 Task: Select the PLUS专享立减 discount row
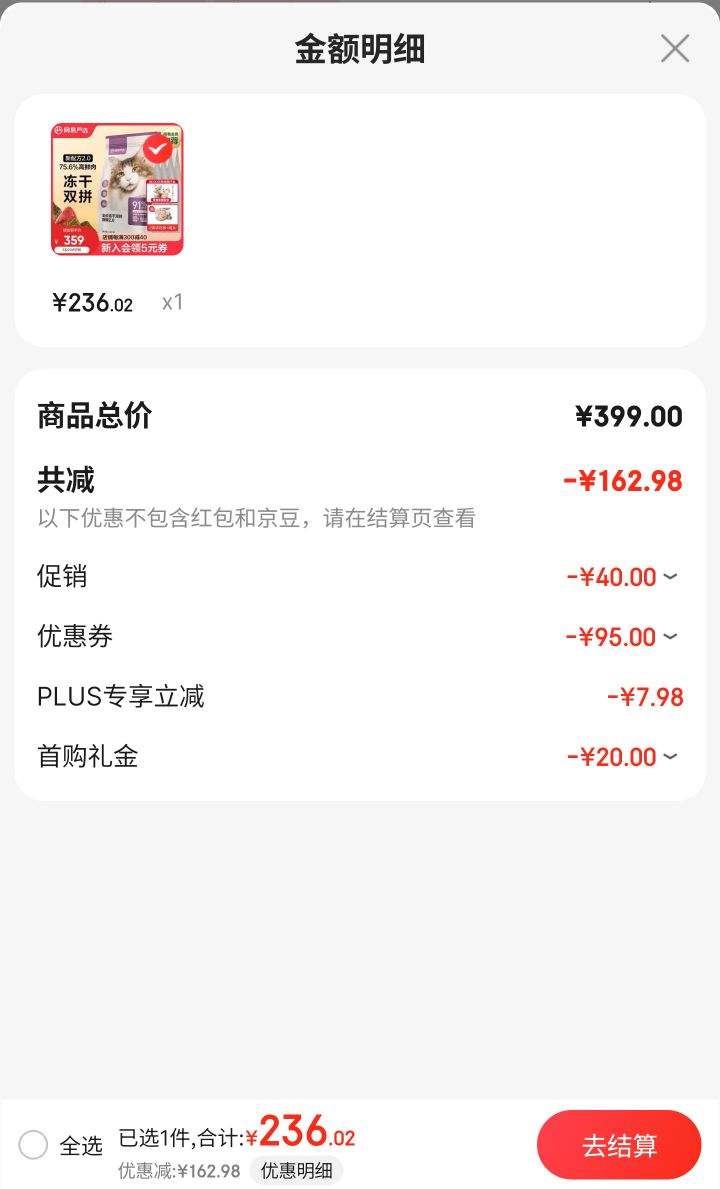pos(360,697)
